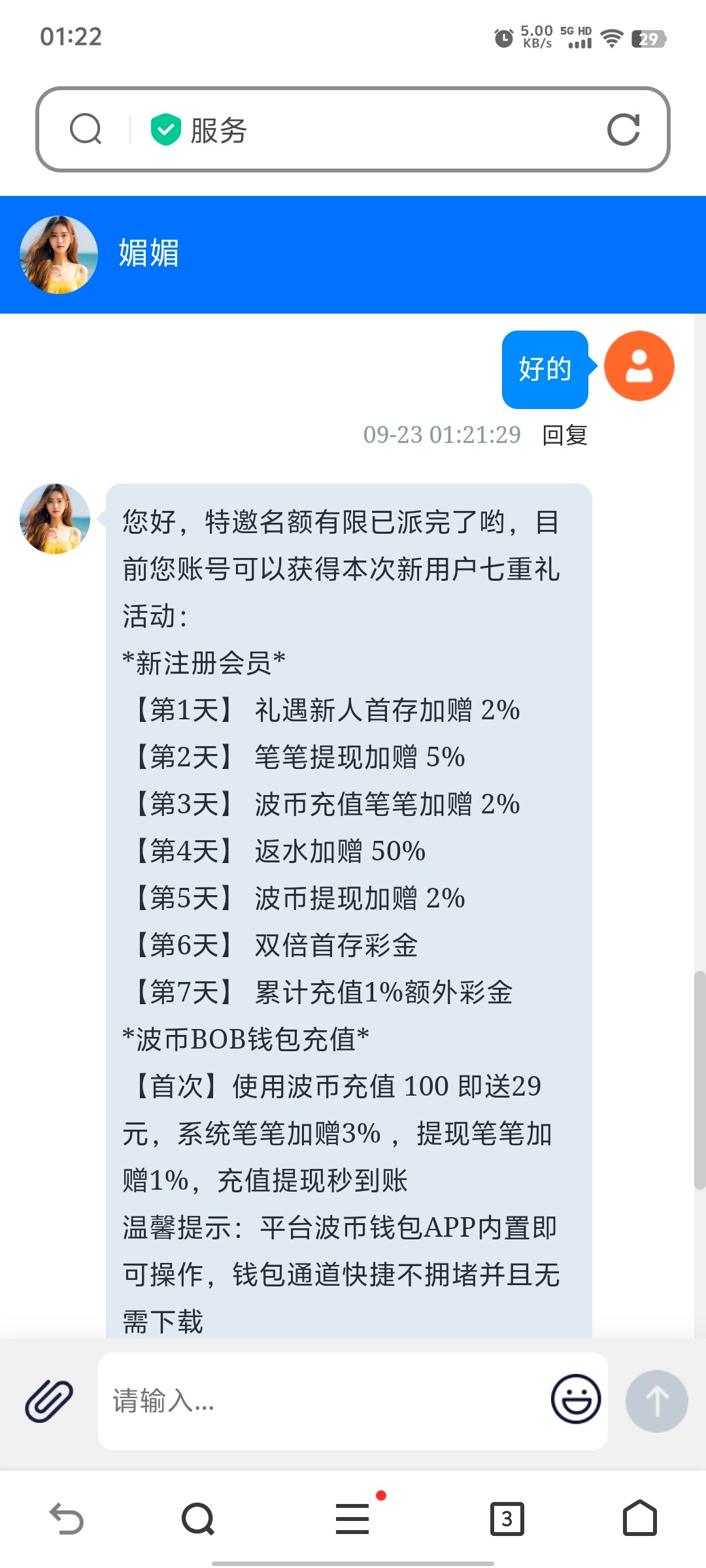This screenshot has height=1568, width=706.
Task: View the 3 open tabs
Action: coord(507,1518)
